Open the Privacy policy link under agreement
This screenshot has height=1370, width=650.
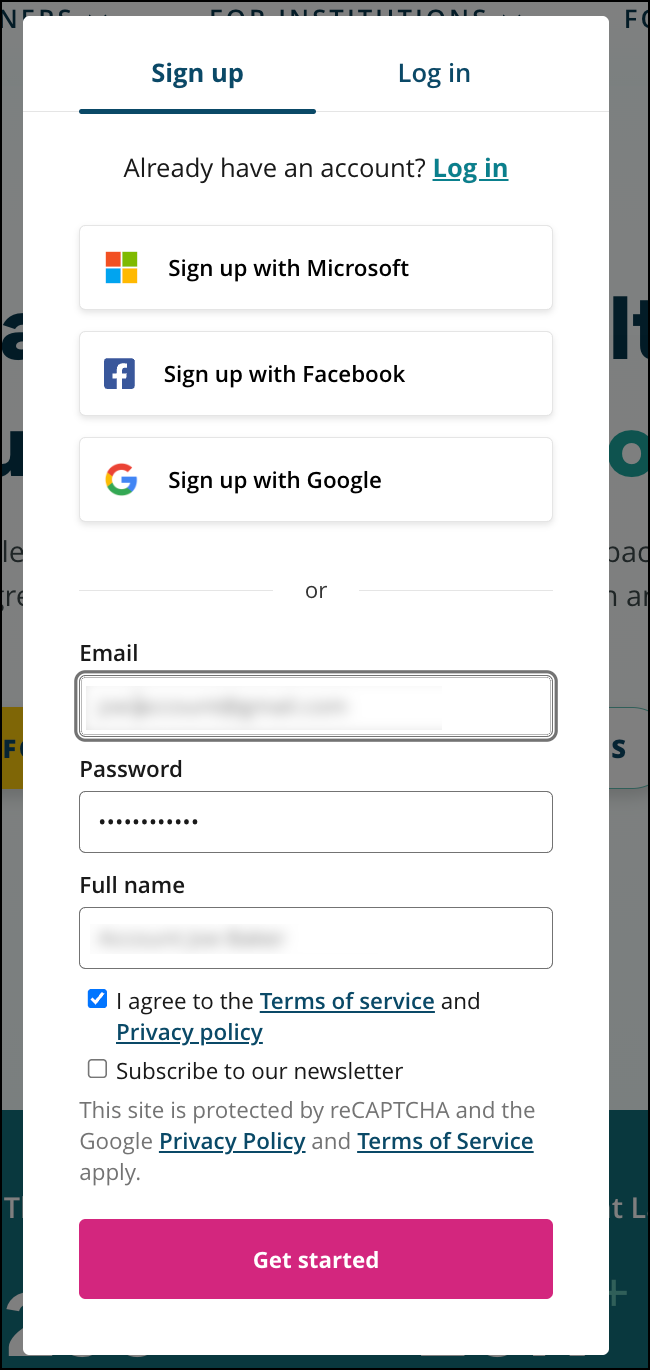click(189, 1032)
